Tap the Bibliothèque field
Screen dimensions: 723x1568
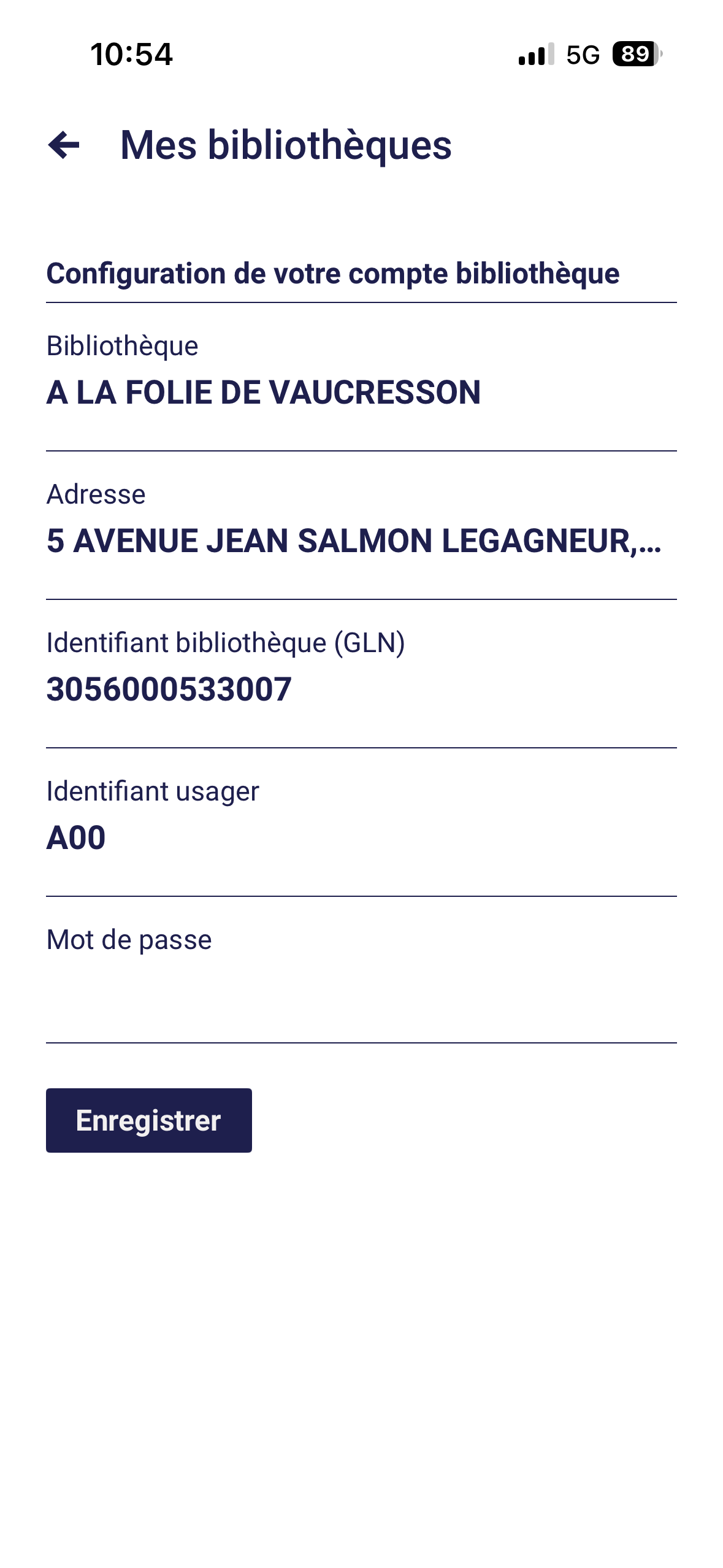click(x=361, y=393)
